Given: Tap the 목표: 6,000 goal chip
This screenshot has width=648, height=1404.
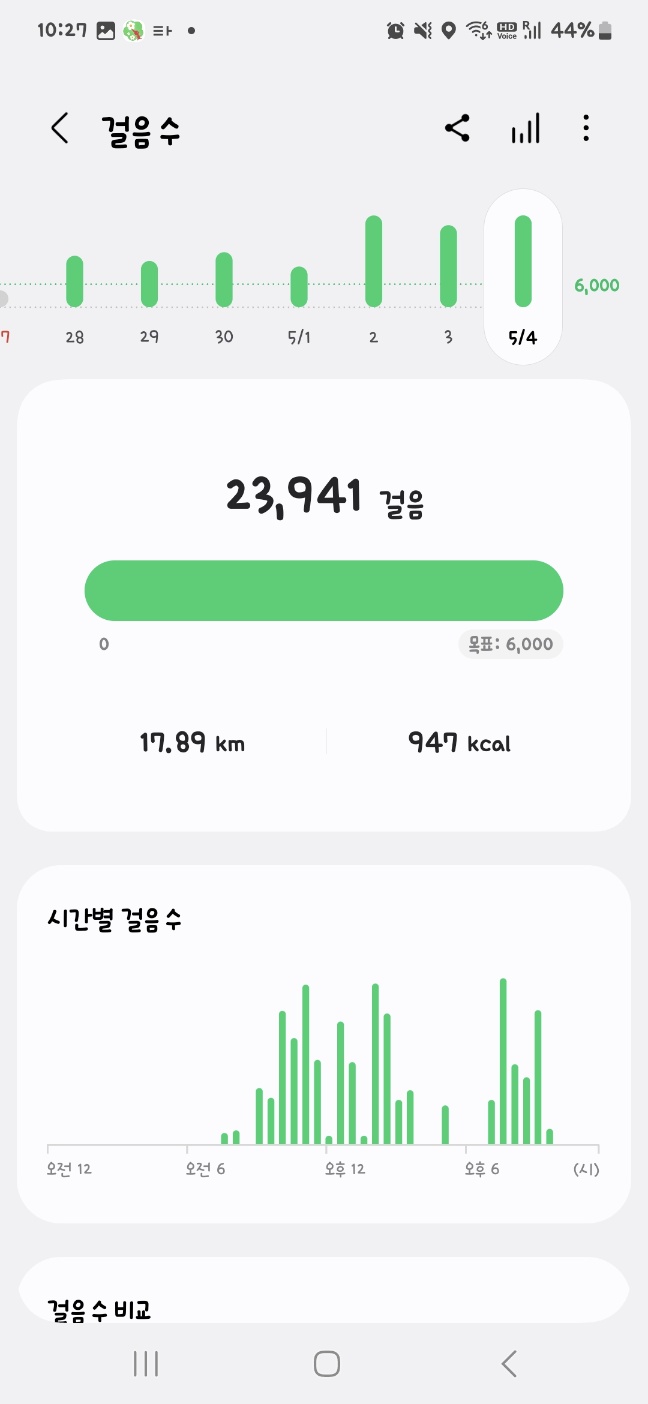Looking at the screenshot, I should coord(510,644).
